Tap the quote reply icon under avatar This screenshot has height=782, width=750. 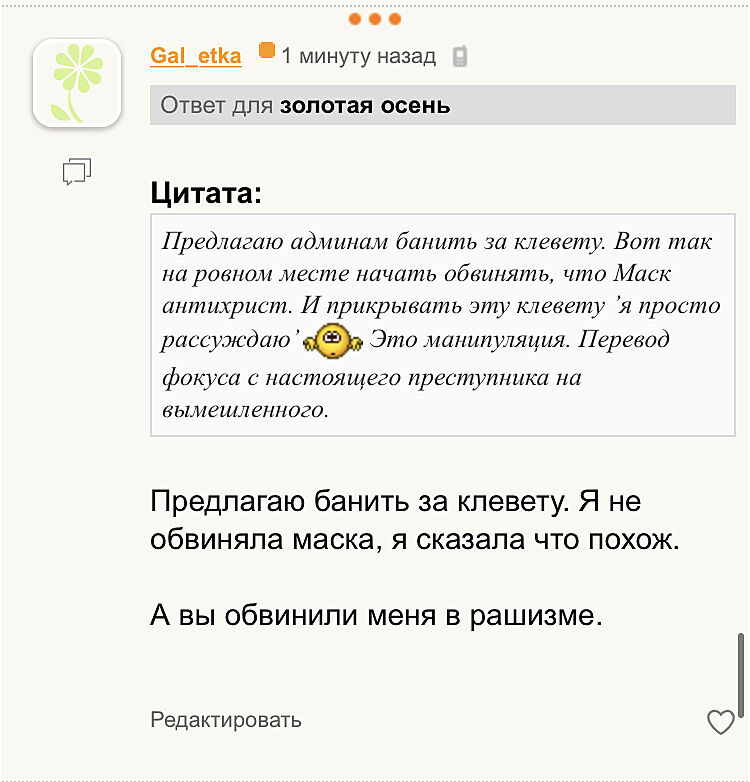(77, 172)
